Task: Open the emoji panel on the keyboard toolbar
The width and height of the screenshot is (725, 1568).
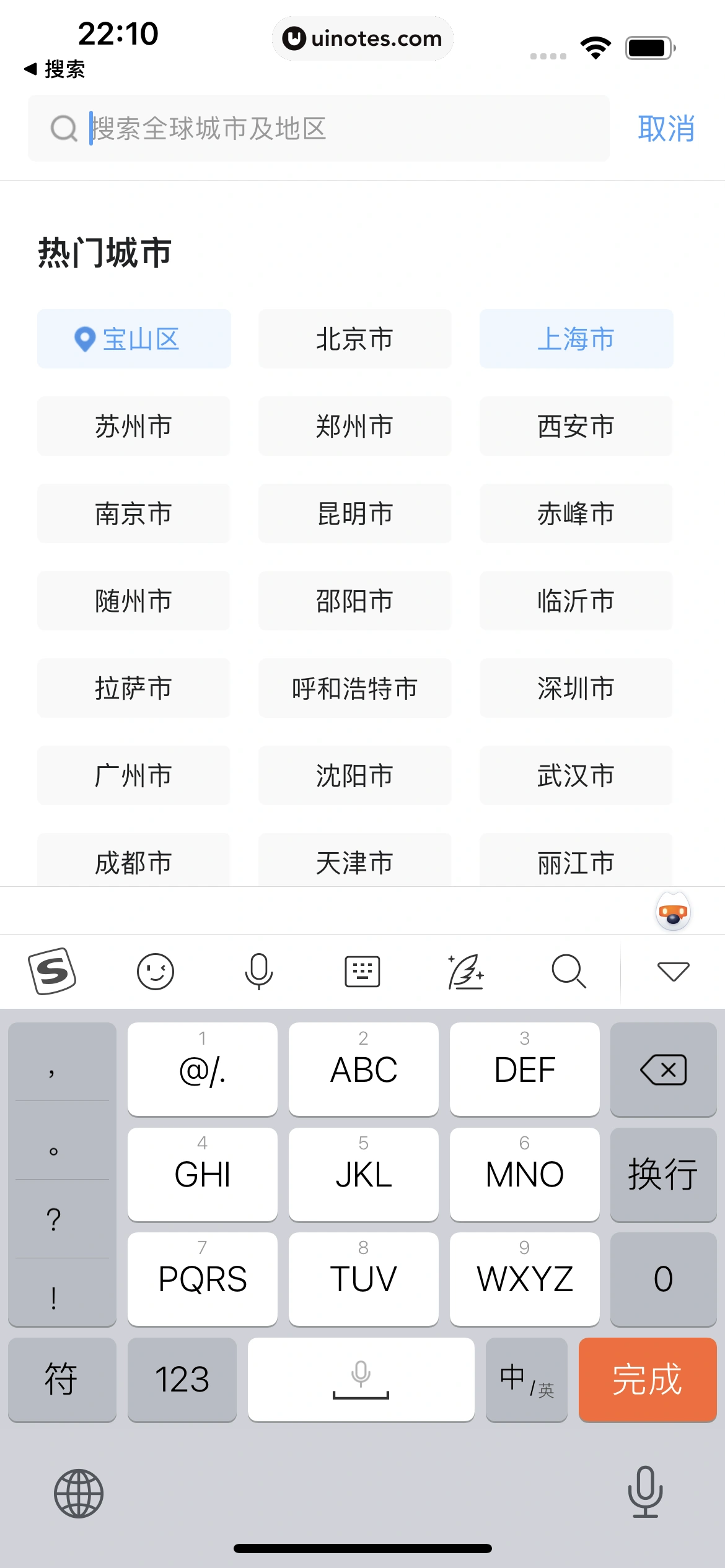Action: point(156,971)
